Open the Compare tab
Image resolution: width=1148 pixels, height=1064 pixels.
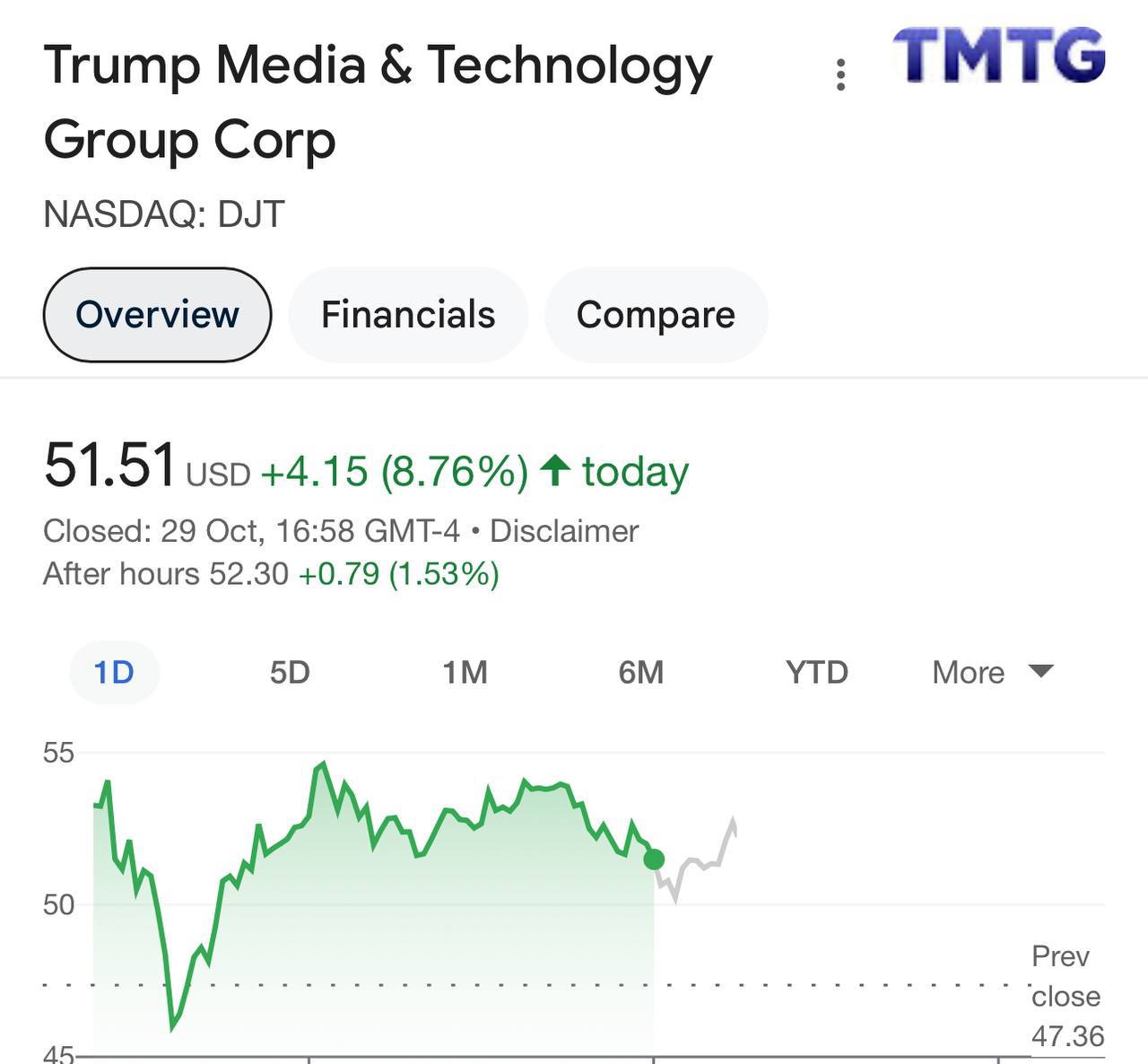click(656, 315)
